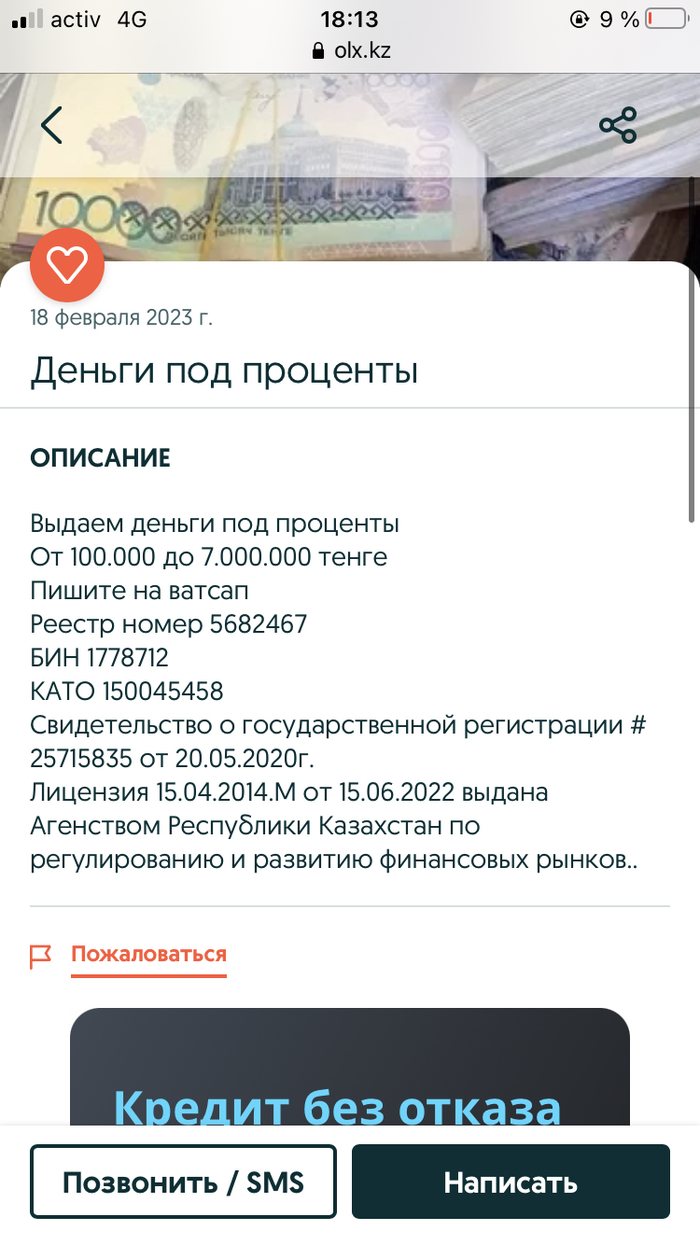Share this listing

tap(617, 126)
